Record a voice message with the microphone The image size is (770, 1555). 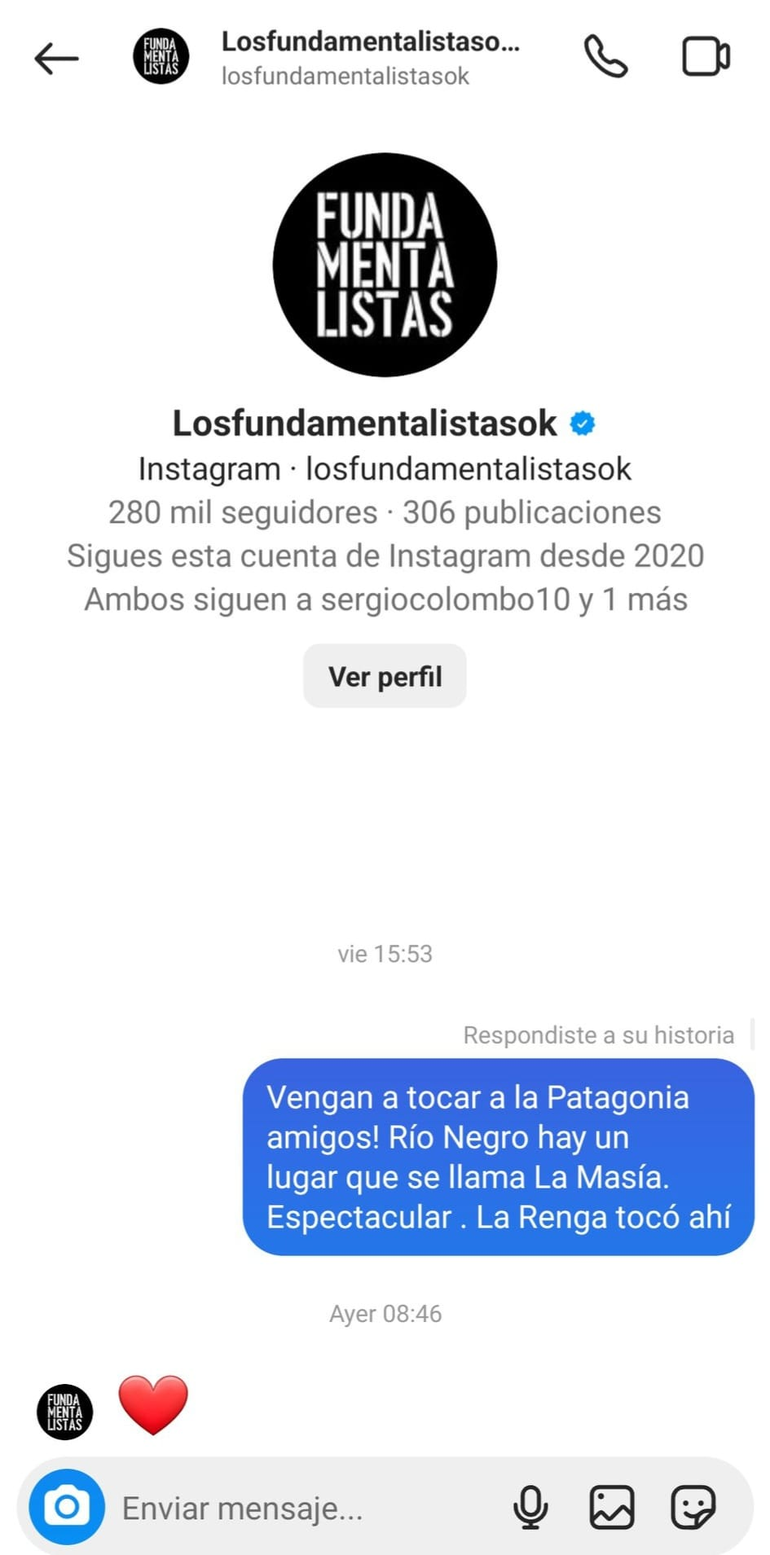[x=530, y=1507]
